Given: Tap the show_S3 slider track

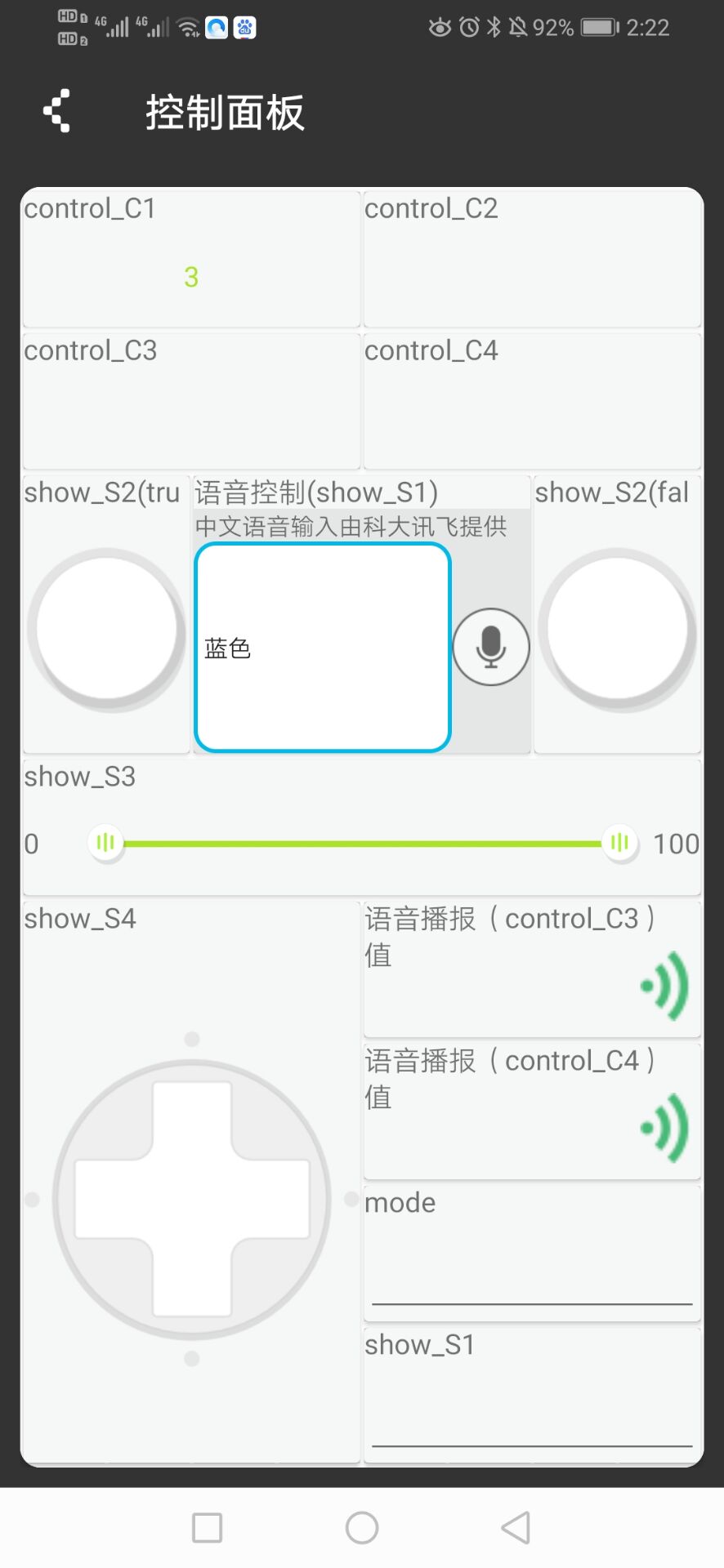Looking at the screenshot, I should coord(363,843).
